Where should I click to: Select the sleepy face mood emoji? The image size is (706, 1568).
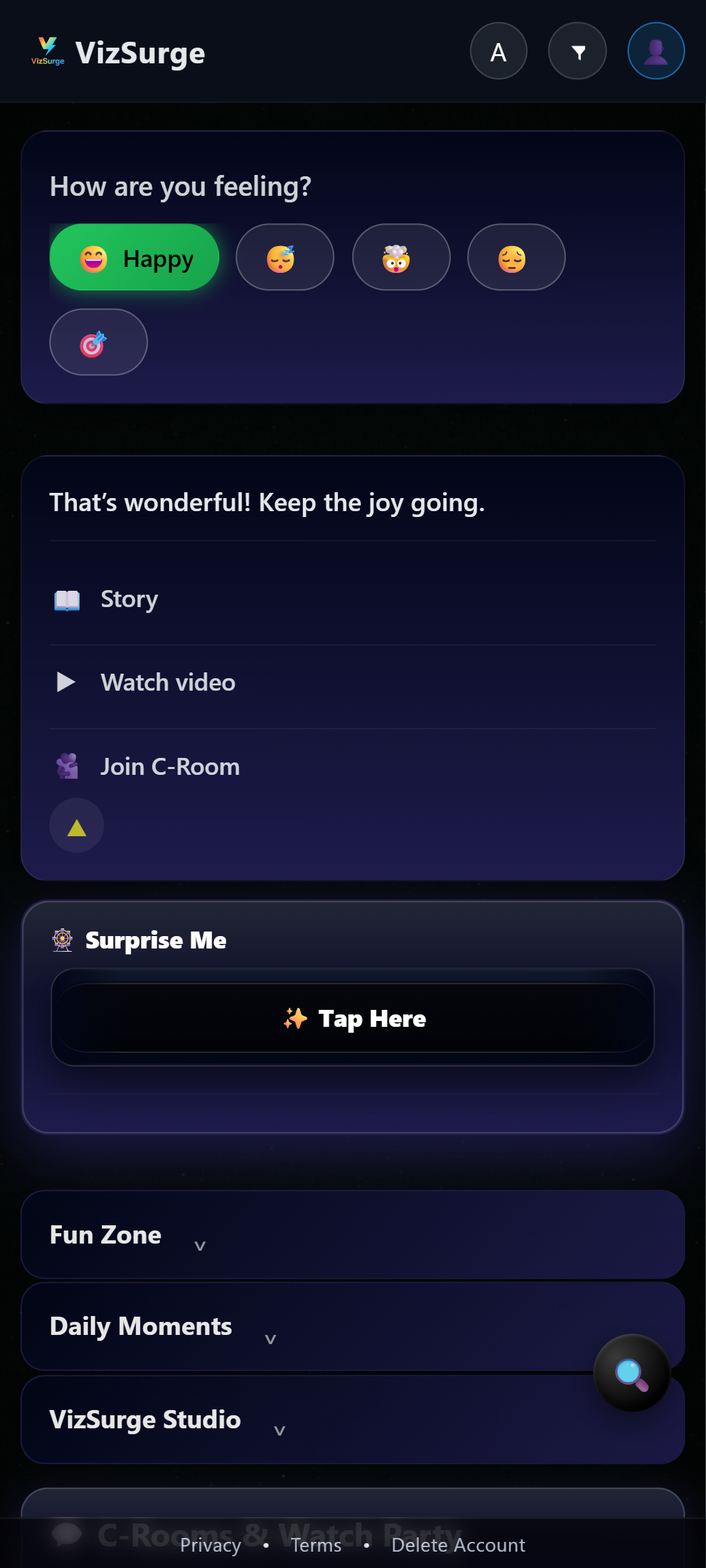[284, 257]
